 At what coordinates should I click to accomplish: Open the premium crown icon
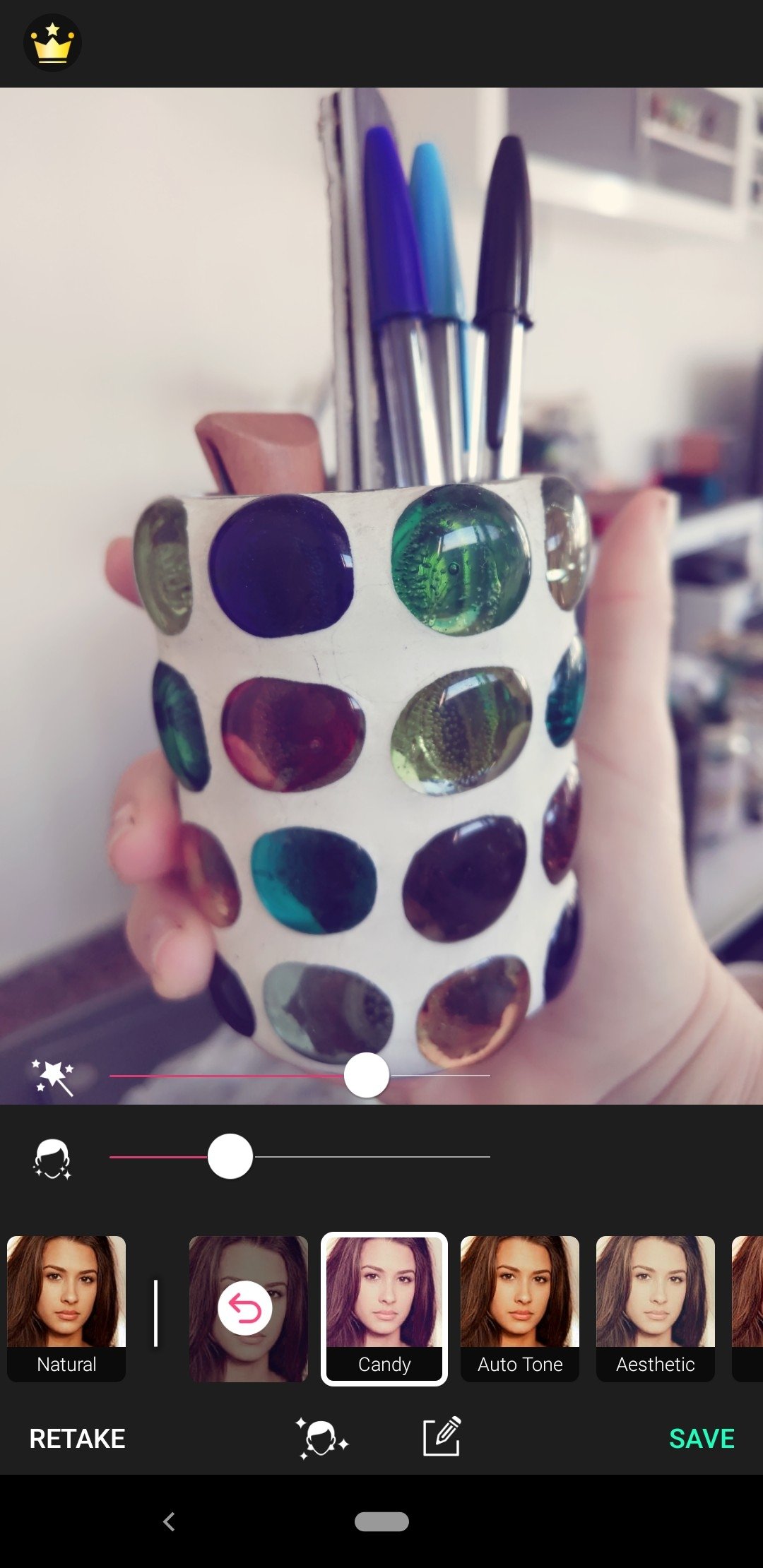[53, 43]
